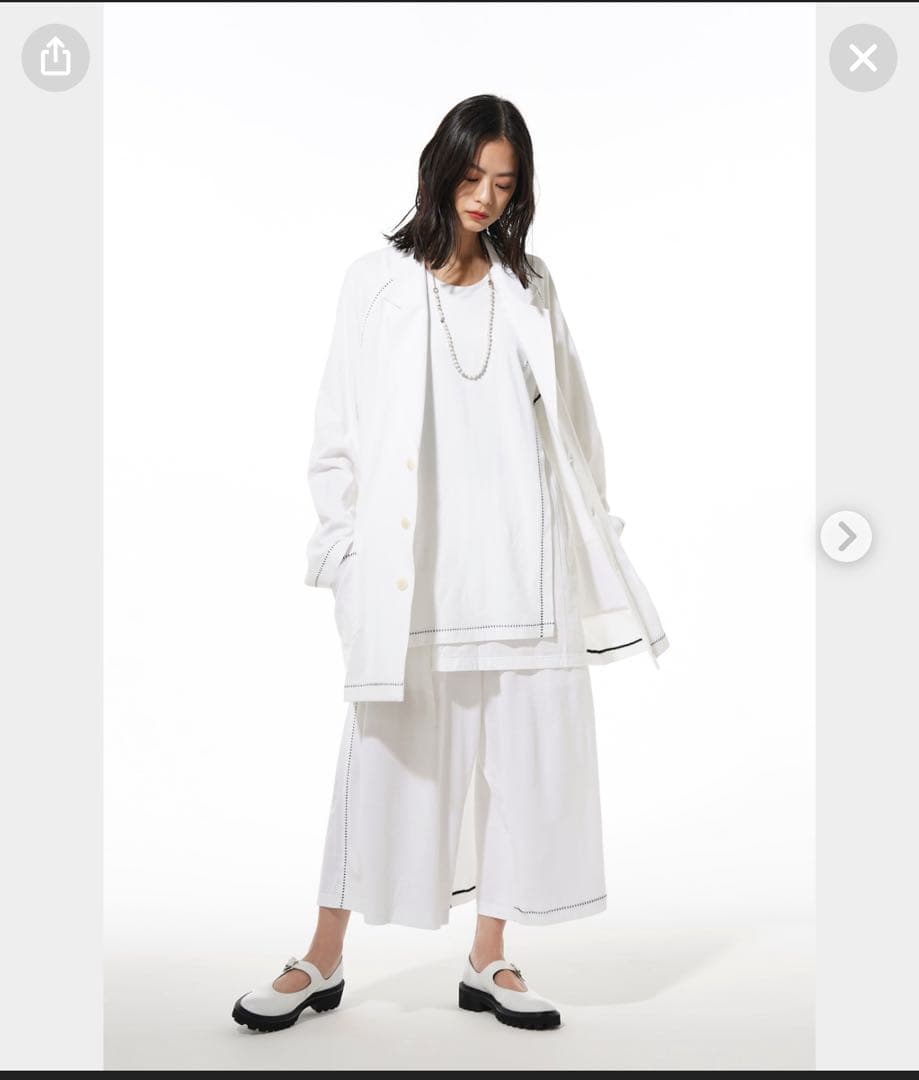This screenshot has height=1080, width=919.
Task: Share this product image
Action: [55, 57]
